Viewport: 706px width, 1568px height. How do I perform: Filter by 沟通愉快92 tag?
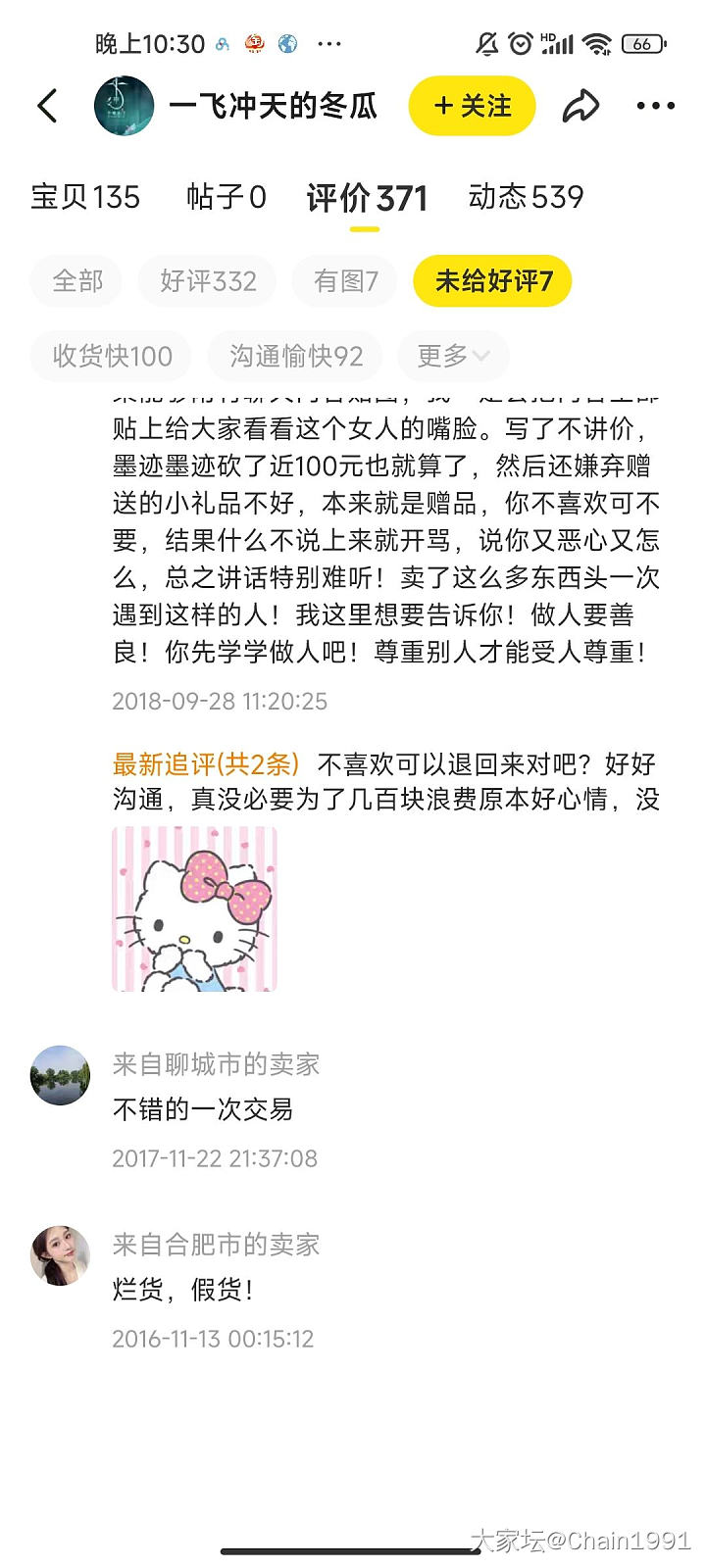295,356
